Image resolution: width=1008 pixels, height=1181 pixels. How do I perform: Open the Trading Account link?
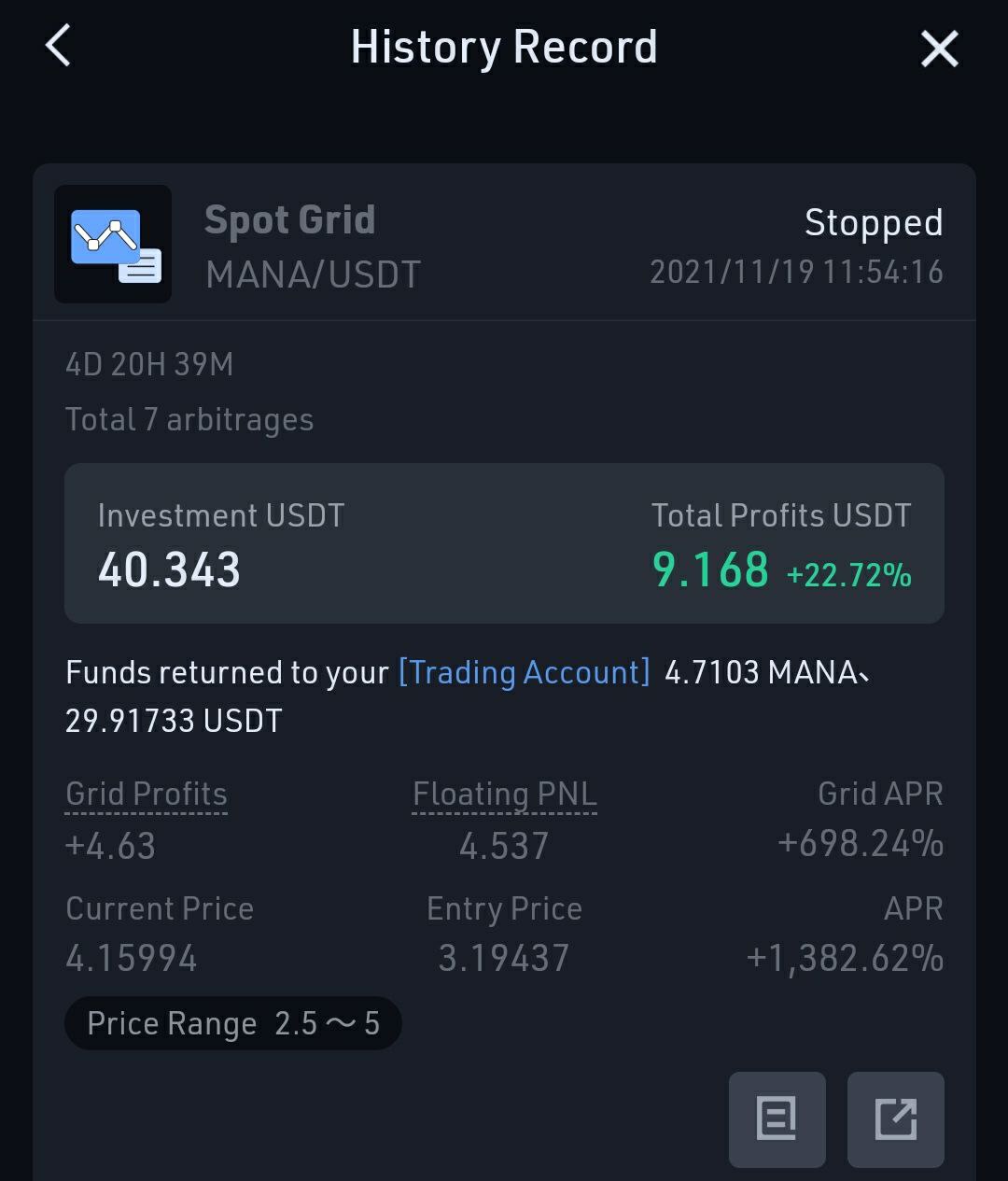[524, 672]
